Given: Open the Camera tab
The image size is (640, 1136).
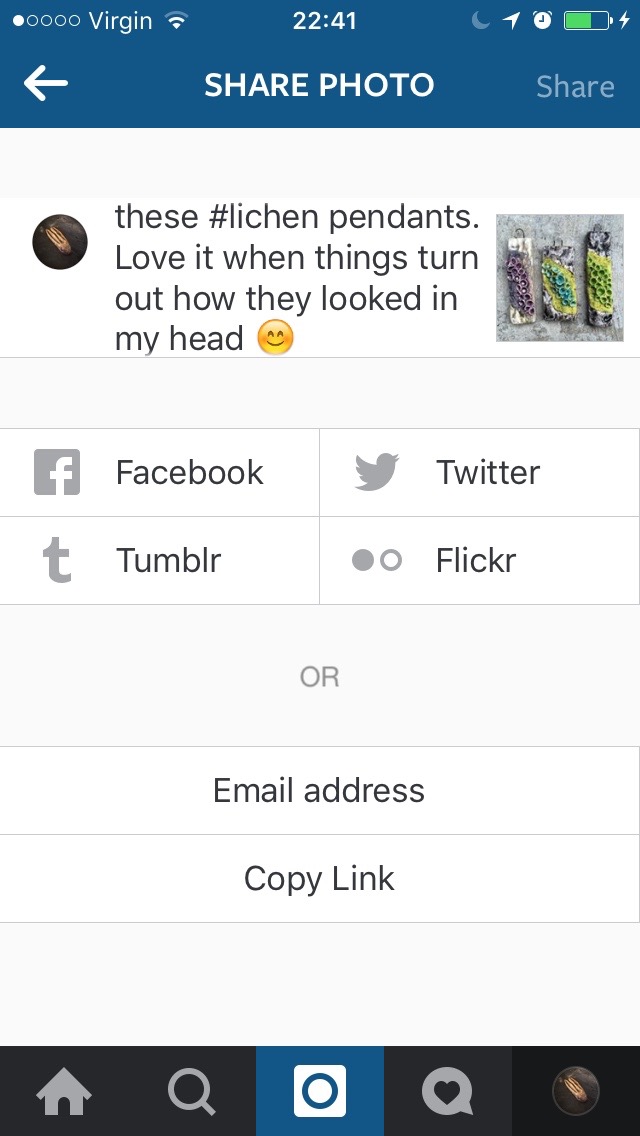Looking at the screenshot, I should 320,1091.
